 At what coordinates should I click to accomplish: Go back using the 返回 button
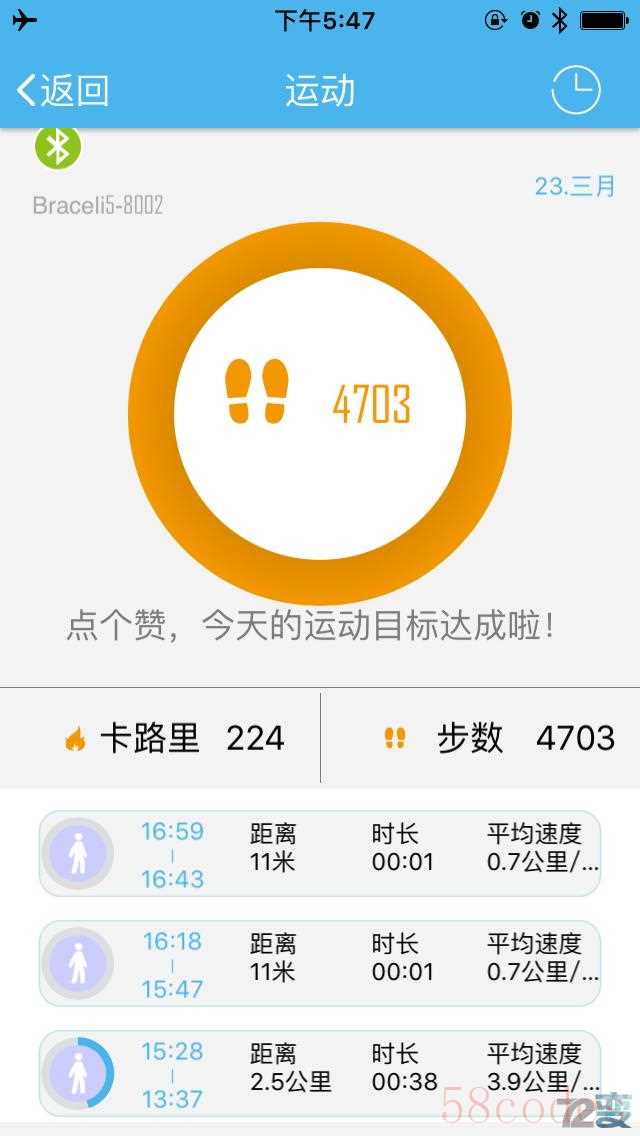[62, 90]
